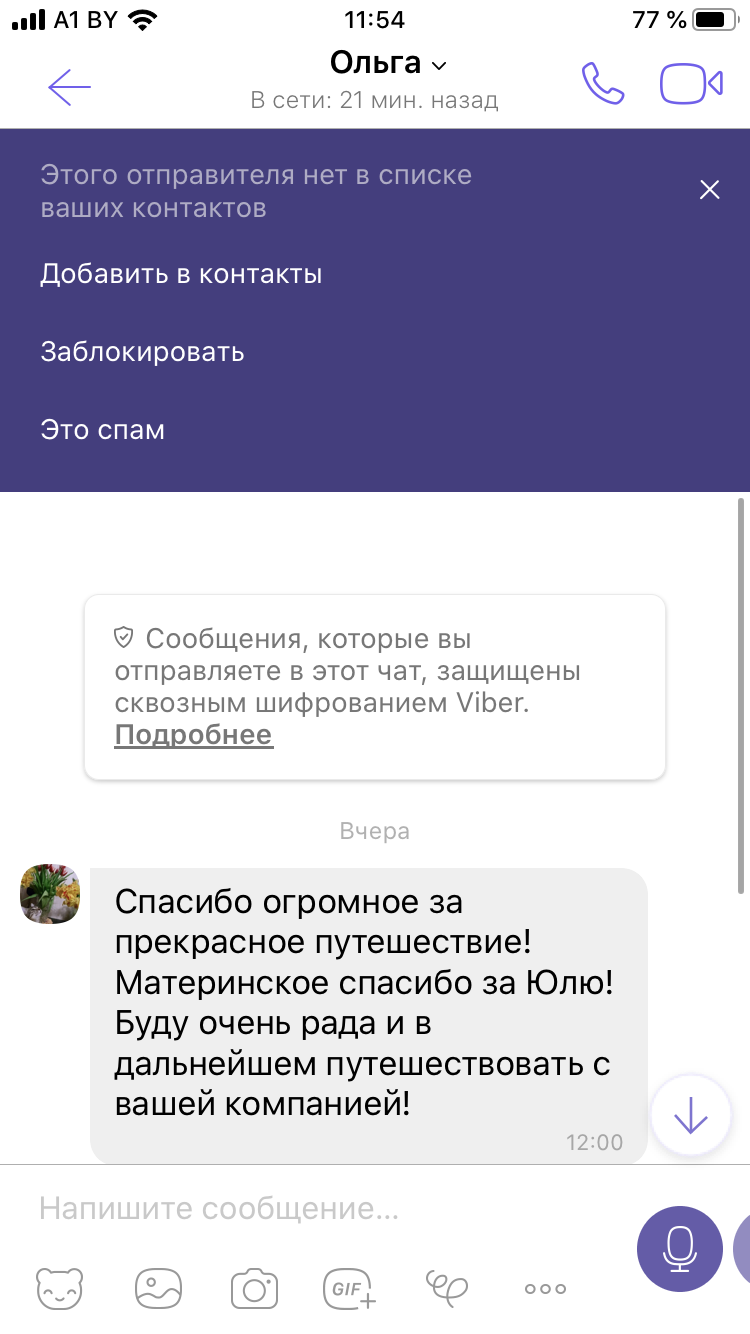Screen dimensions: 750x1334
Task: Open Ольга's chat info dropdown
Action: 389,64
